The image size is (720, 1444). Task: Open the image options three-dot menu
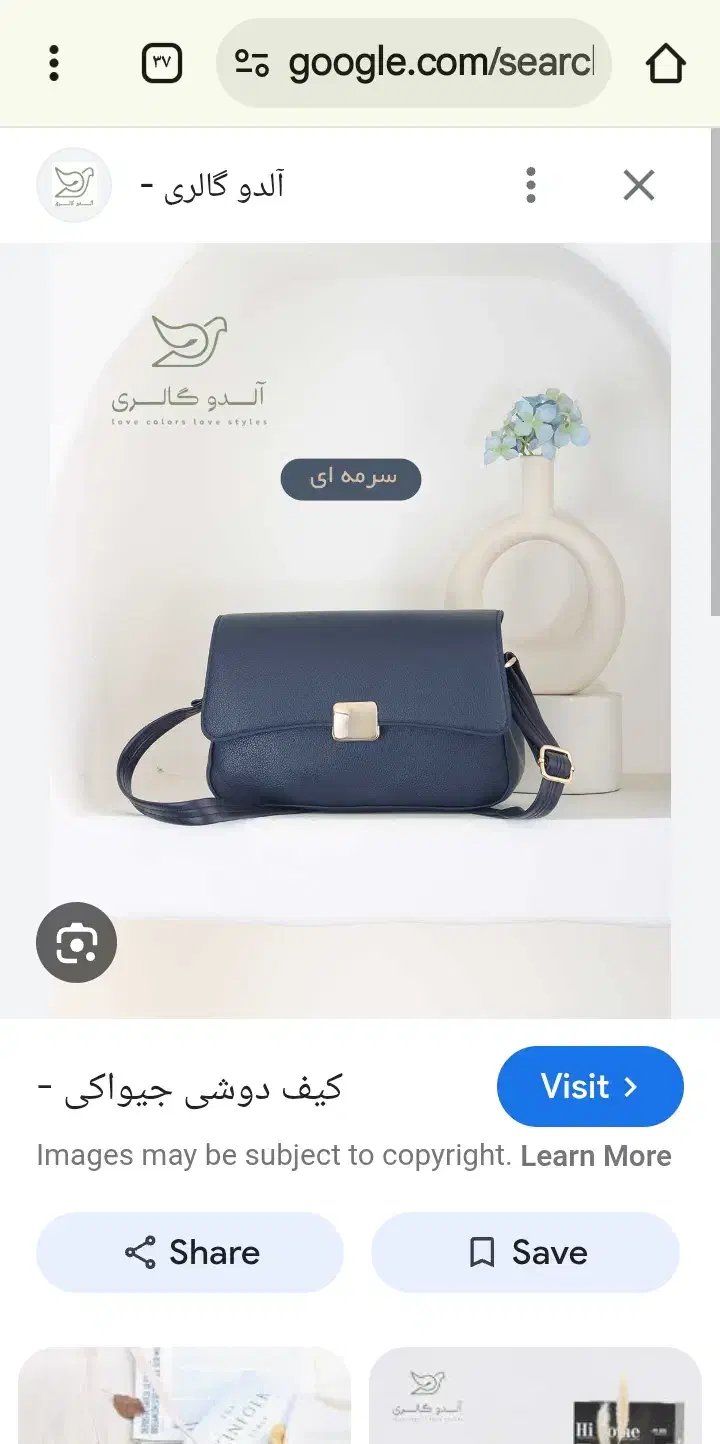(x=531, y=186)
